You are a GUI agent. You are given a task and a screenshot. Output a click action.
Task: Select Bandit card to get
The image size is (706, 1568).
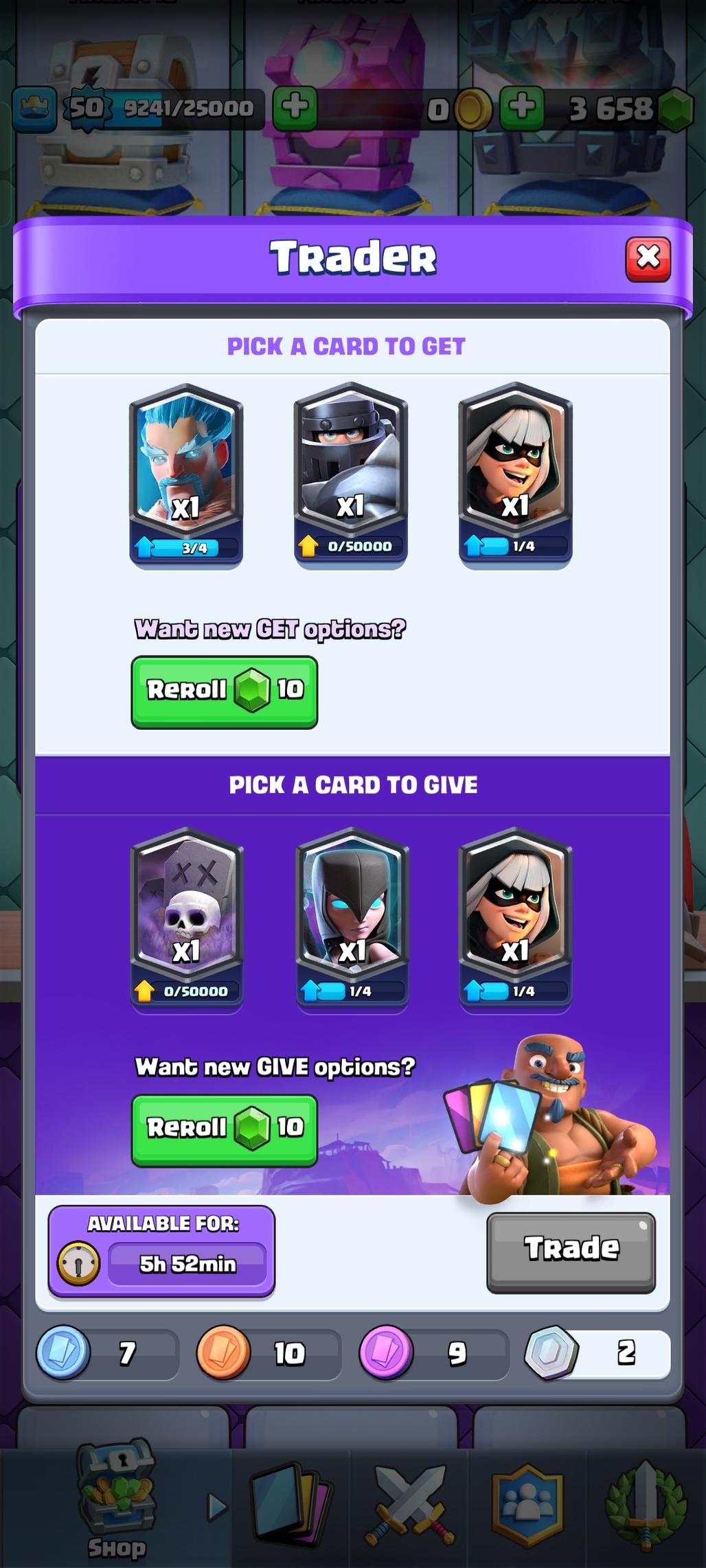click(x=515, y=474)
